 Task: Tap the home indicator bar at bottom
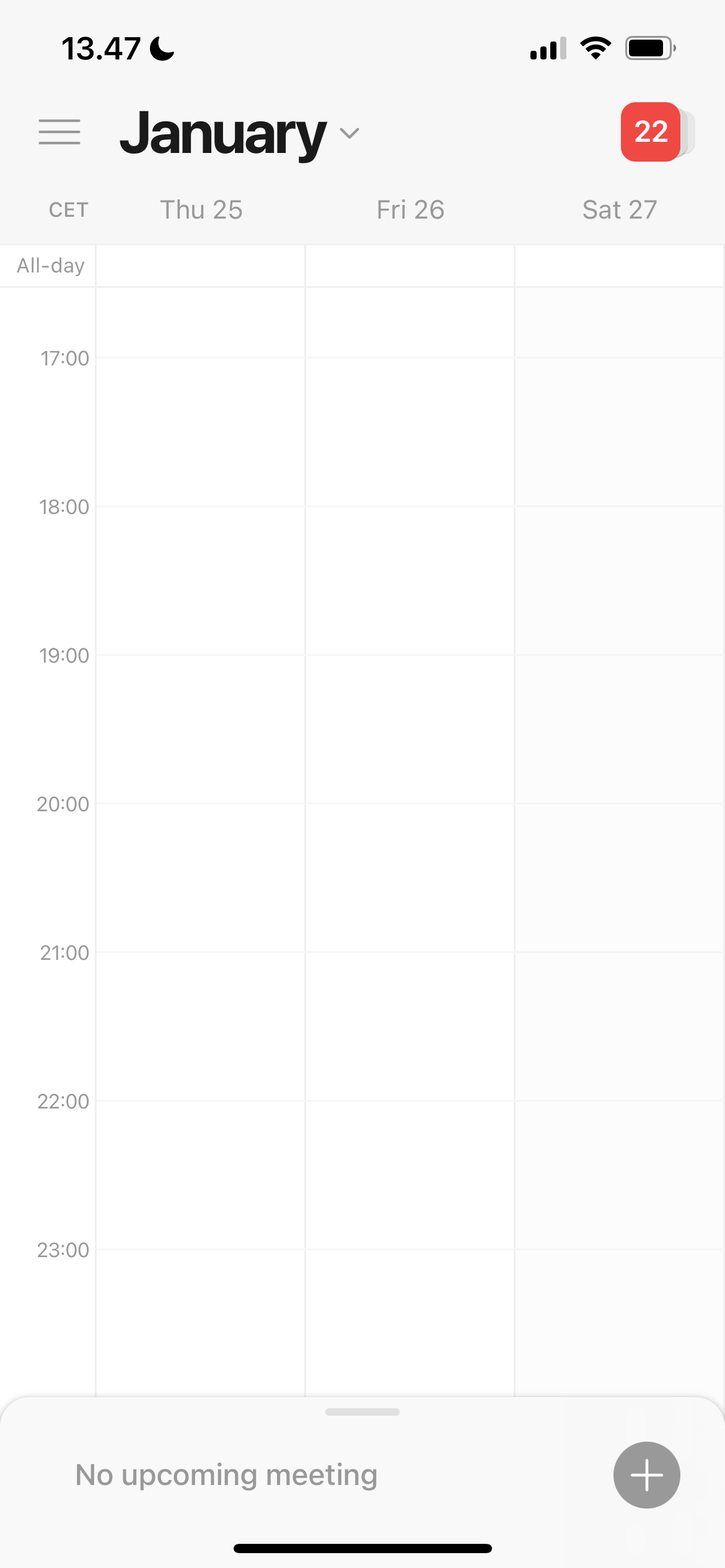pos(362,1548)
